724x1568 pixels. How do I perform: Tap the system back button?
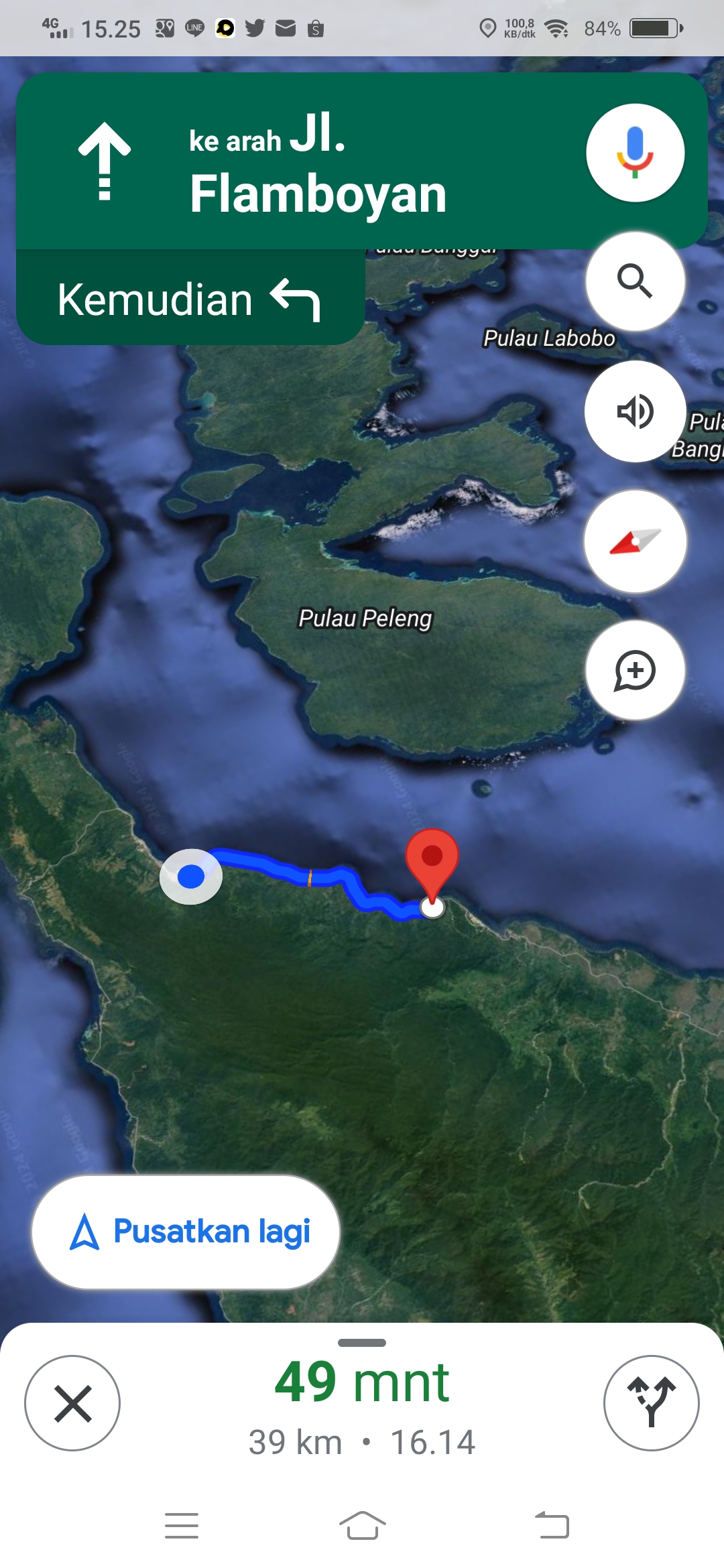click(x=552, y=1526)
